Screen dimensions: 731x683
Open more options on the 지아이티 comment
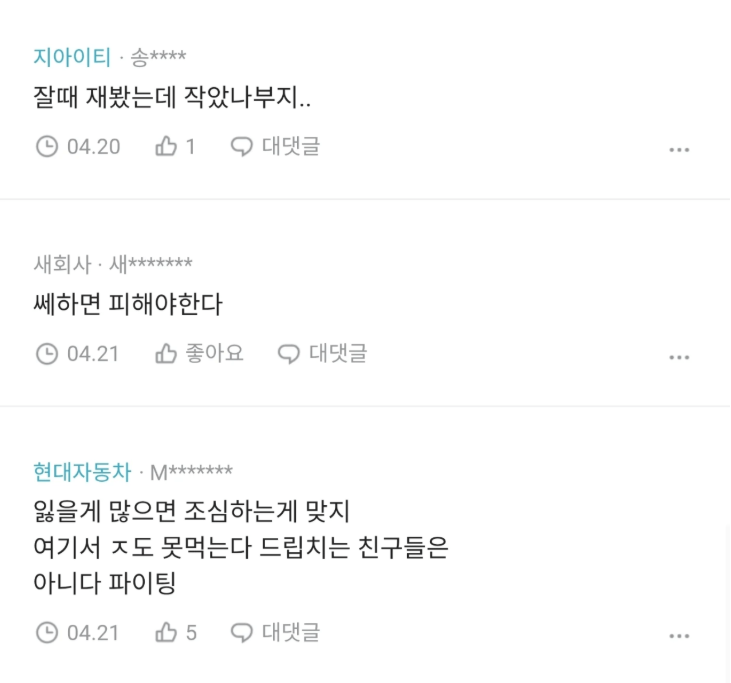679,150
